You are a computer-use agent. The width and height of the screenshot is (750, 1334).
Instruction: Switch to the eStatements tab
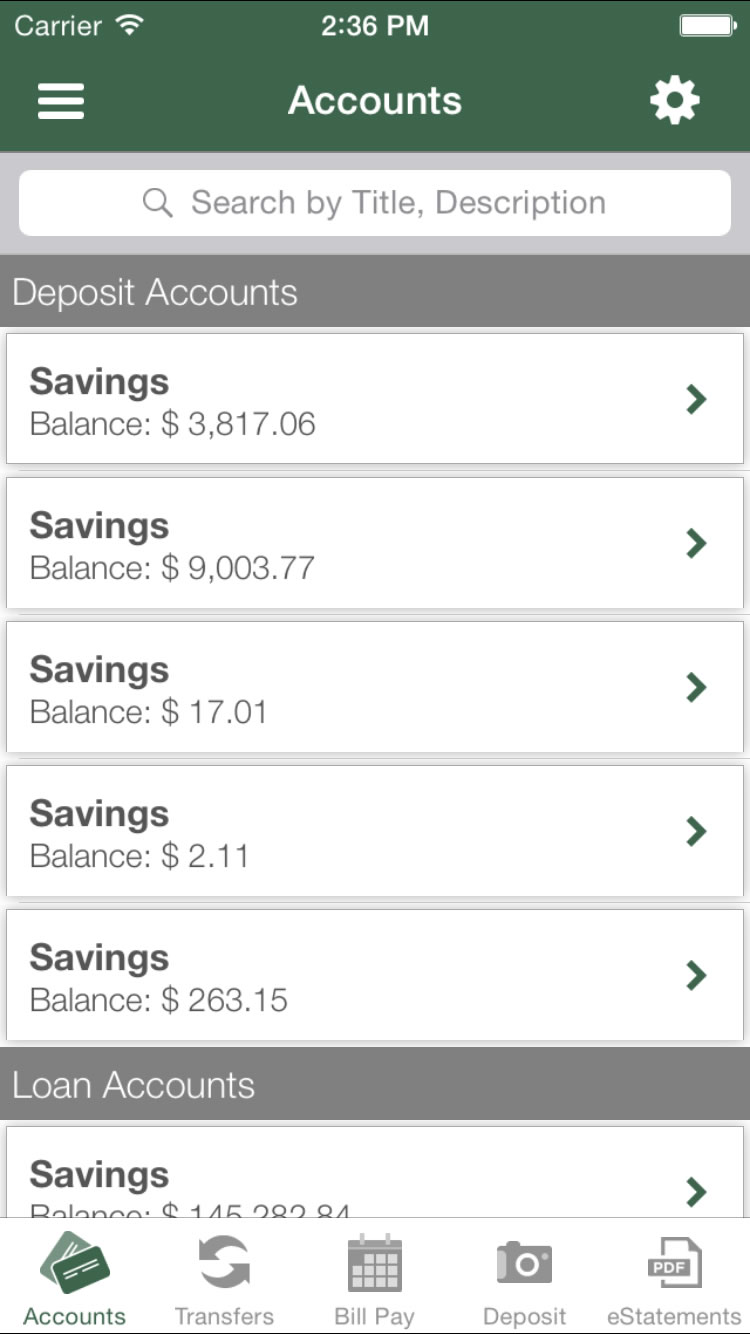[x=674, y=1280]
